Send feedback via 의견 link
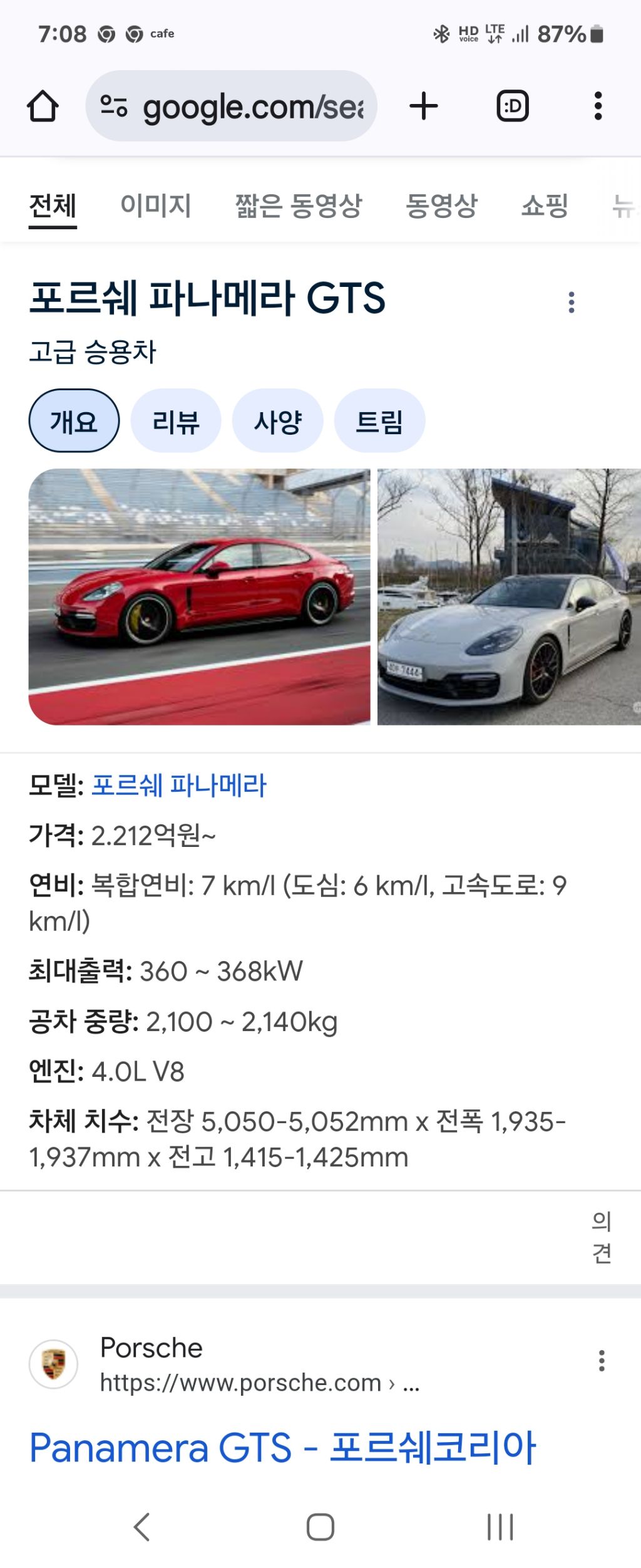Screen dimensions: 641x1568 (602, 1237)
